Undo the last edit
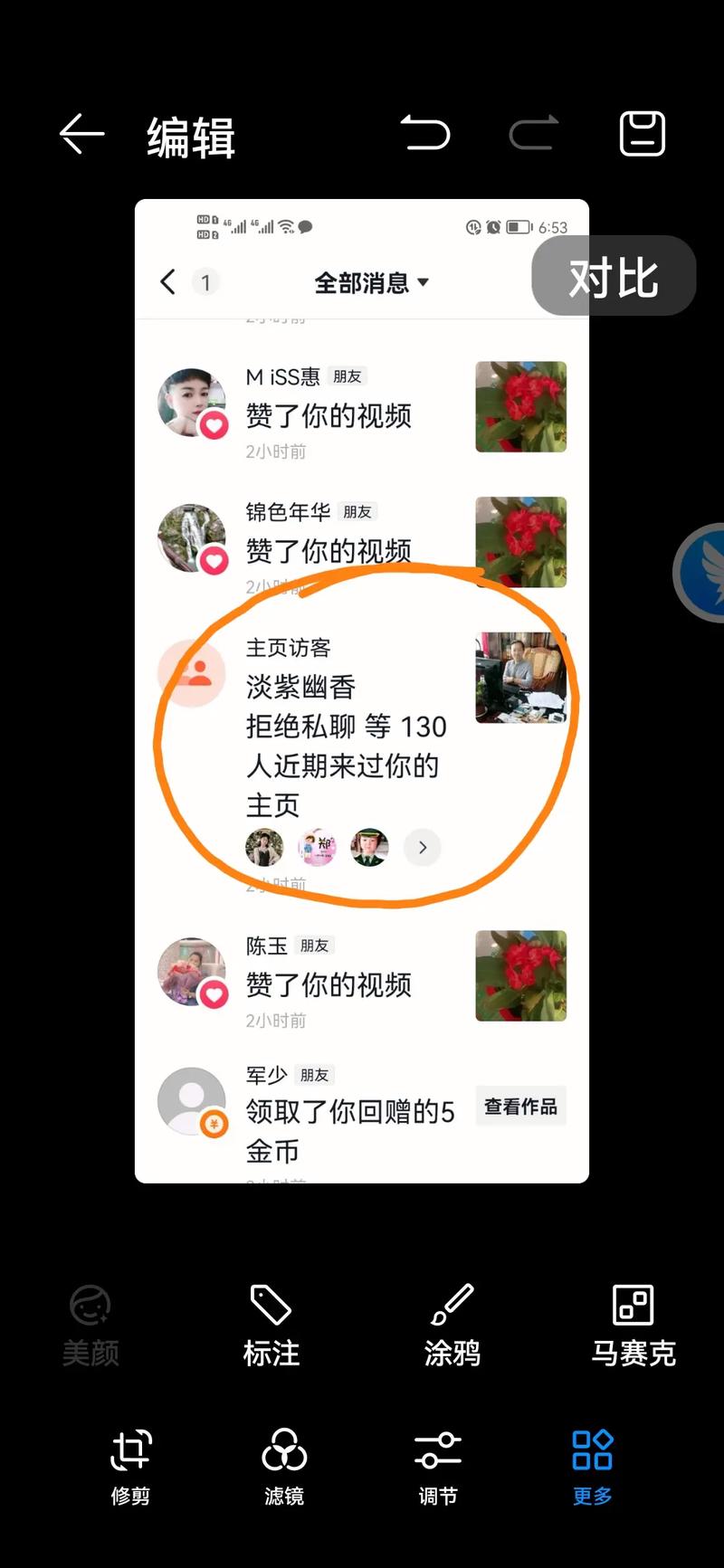This screenshot has height=1568, width=724. tap(425, 134)
